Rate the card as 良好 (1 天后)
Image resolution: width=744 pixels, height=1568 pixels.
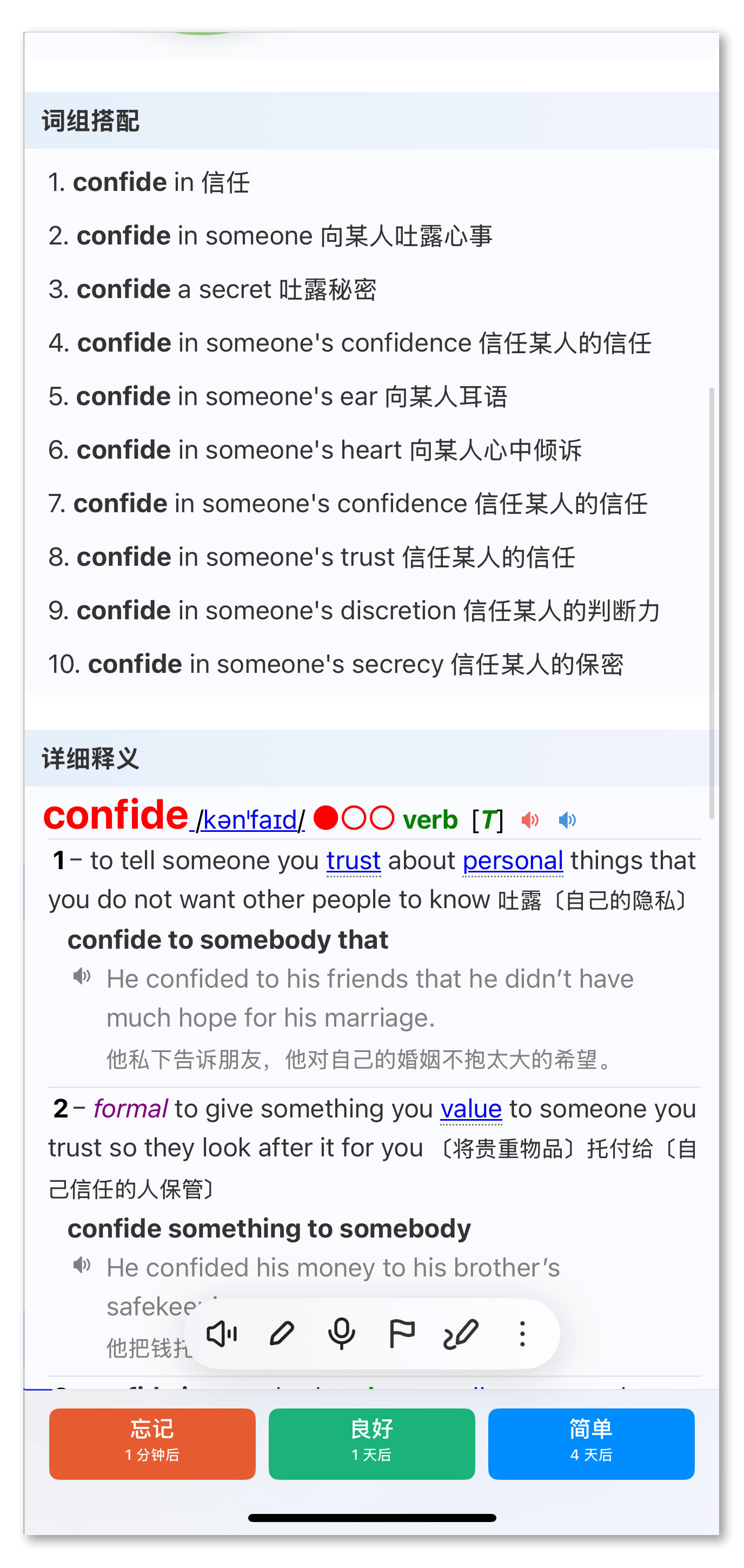[371, 1443]
